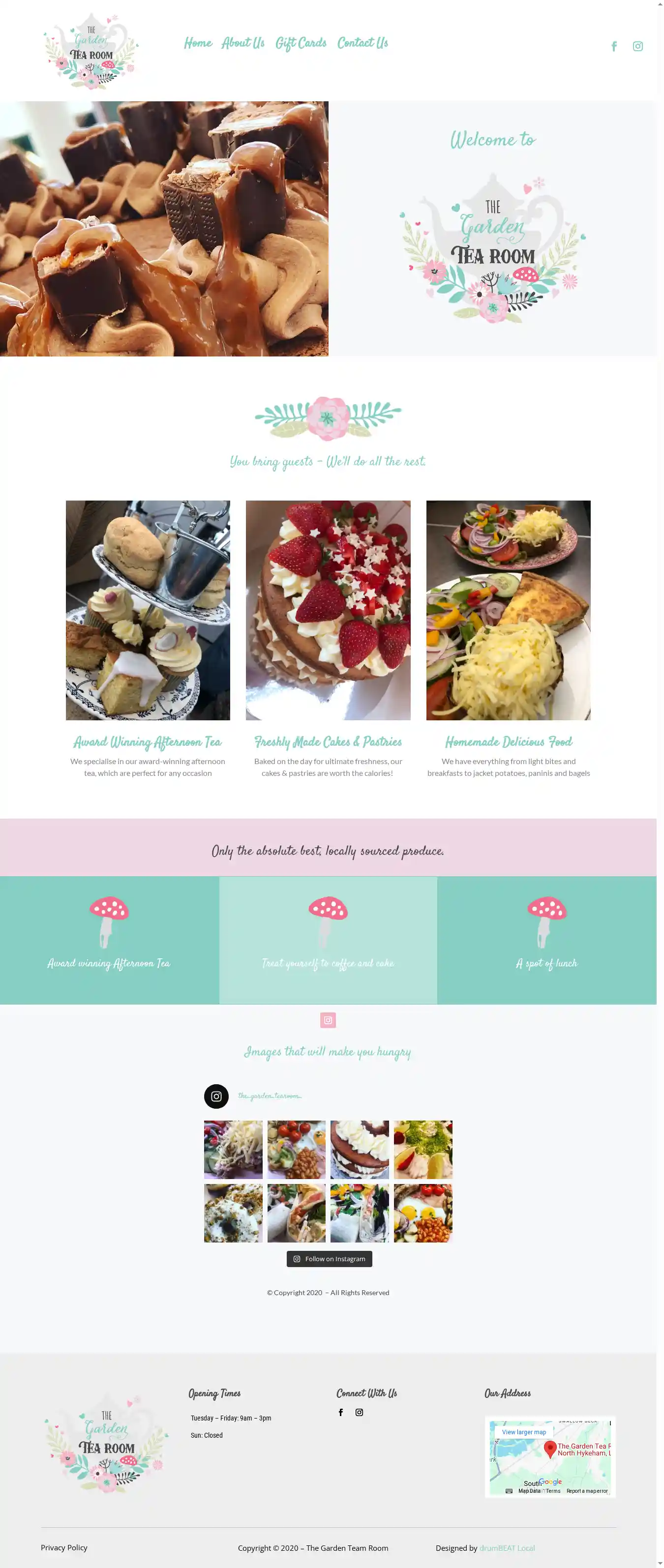Select the Award winning Afternoon Tea tile
The image size is (664, 1568).
[109, 940]
